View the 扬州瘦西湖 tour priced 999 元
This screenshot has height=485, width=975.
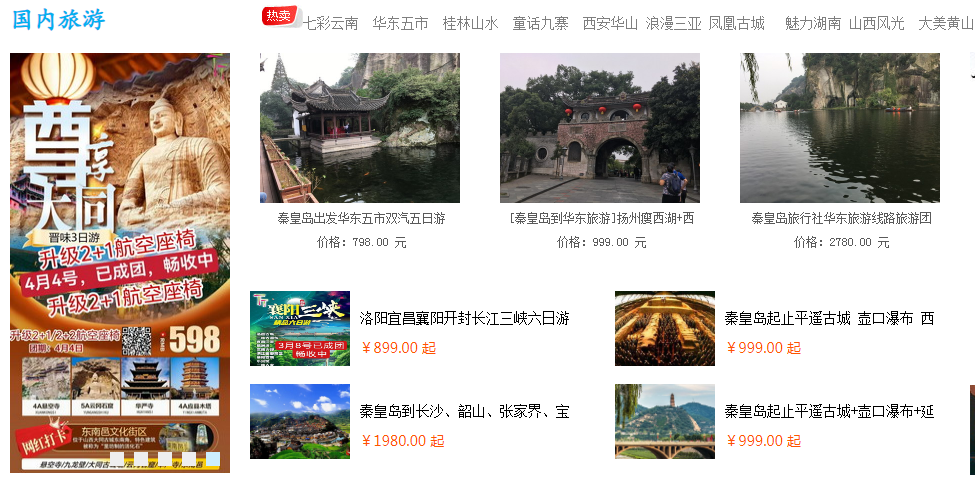pos(601,218)
